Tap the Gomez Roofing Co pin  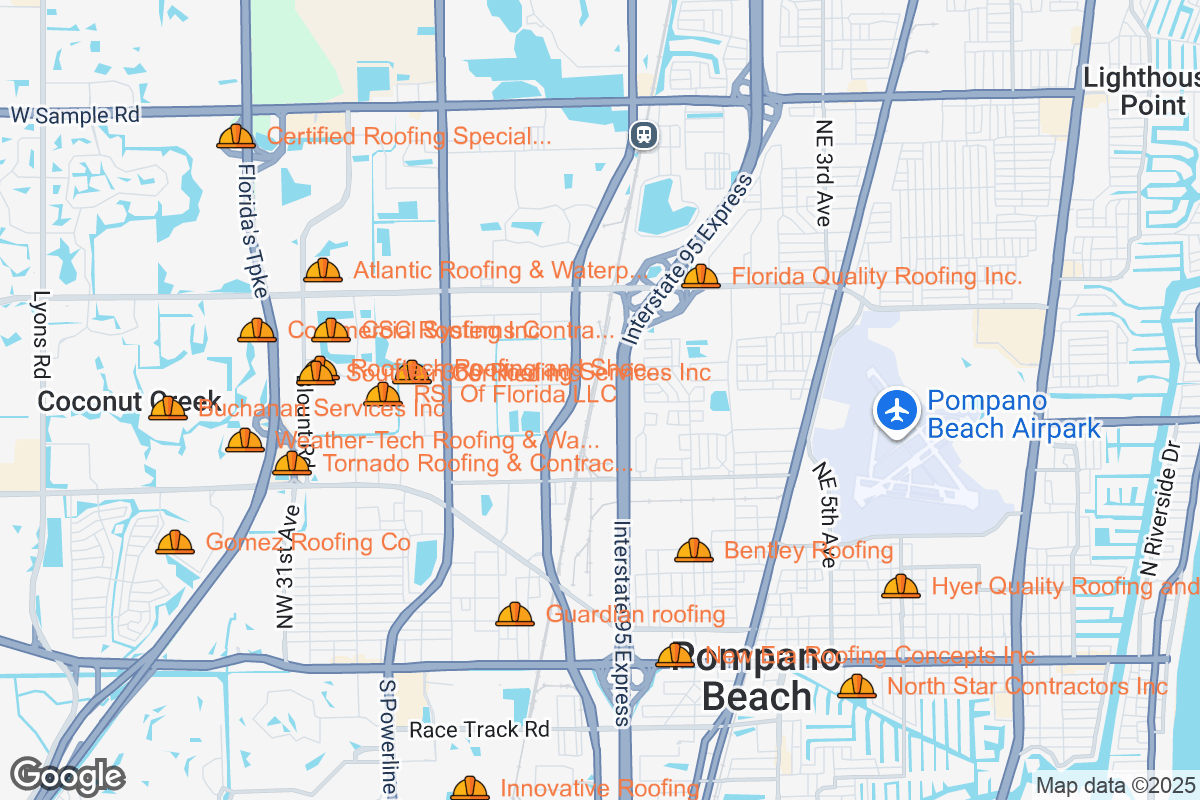tap(175, 543)
